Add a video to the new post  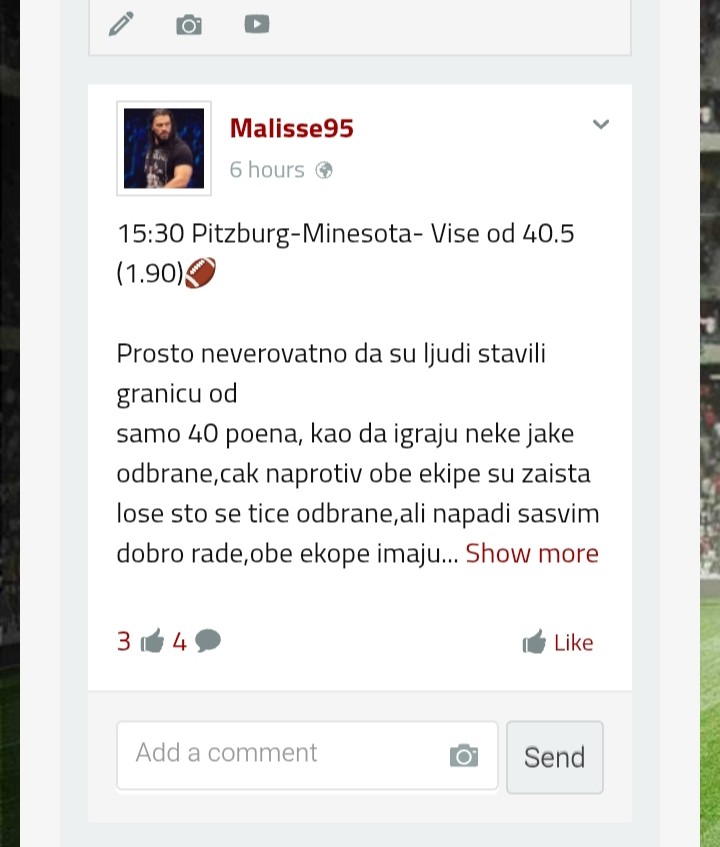[257, 23]
